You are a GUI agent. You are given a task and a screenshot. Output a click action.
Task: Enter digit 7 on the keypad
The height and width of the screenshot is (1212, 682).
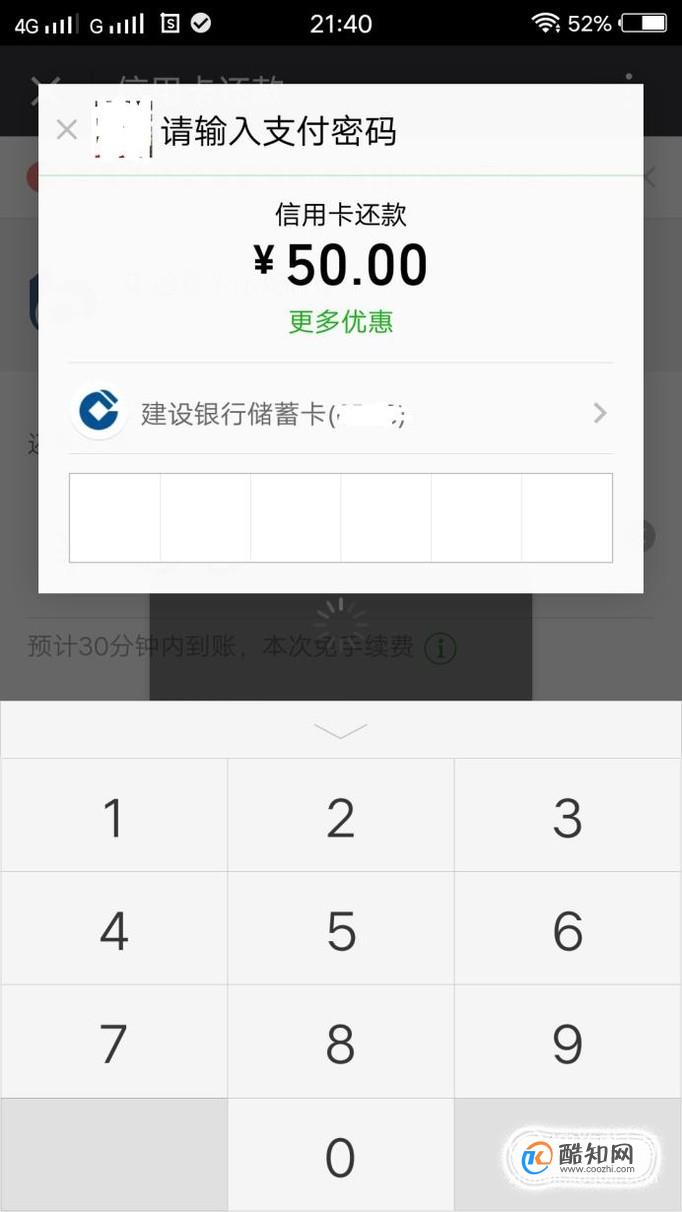pos(114,1043)
